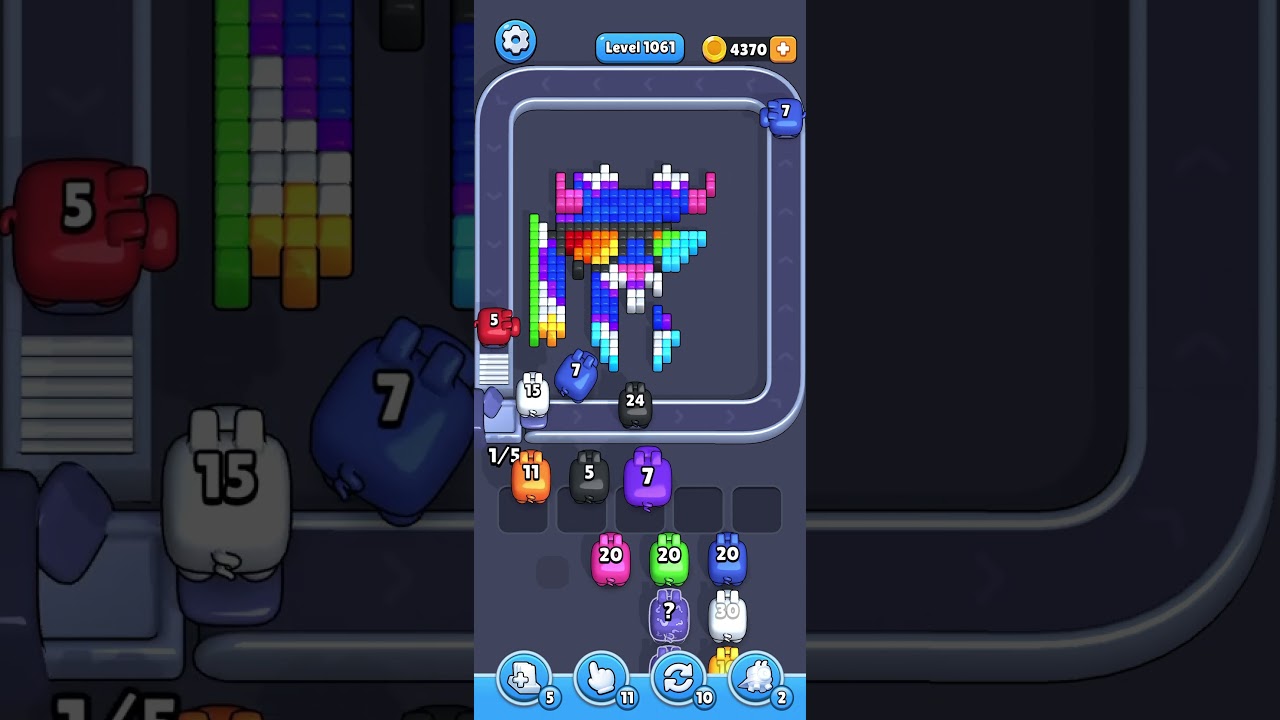Launch the purple 7 shooter
This screenshot has width=1280, height=720.
[647, 478]
